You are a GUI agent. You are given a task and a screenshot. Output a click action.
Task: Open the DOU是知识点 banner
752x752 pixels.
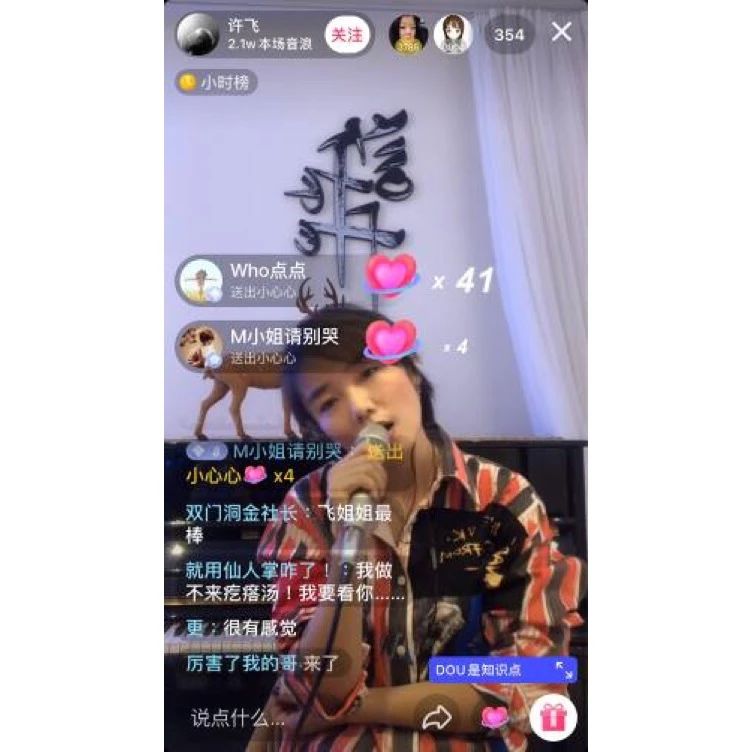[x=502, y=670]
